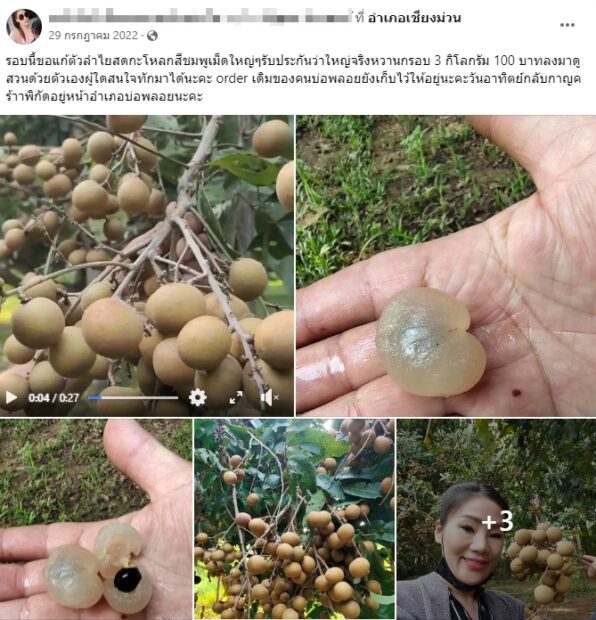Seek along the video progress bar

[x=133, y=398]
